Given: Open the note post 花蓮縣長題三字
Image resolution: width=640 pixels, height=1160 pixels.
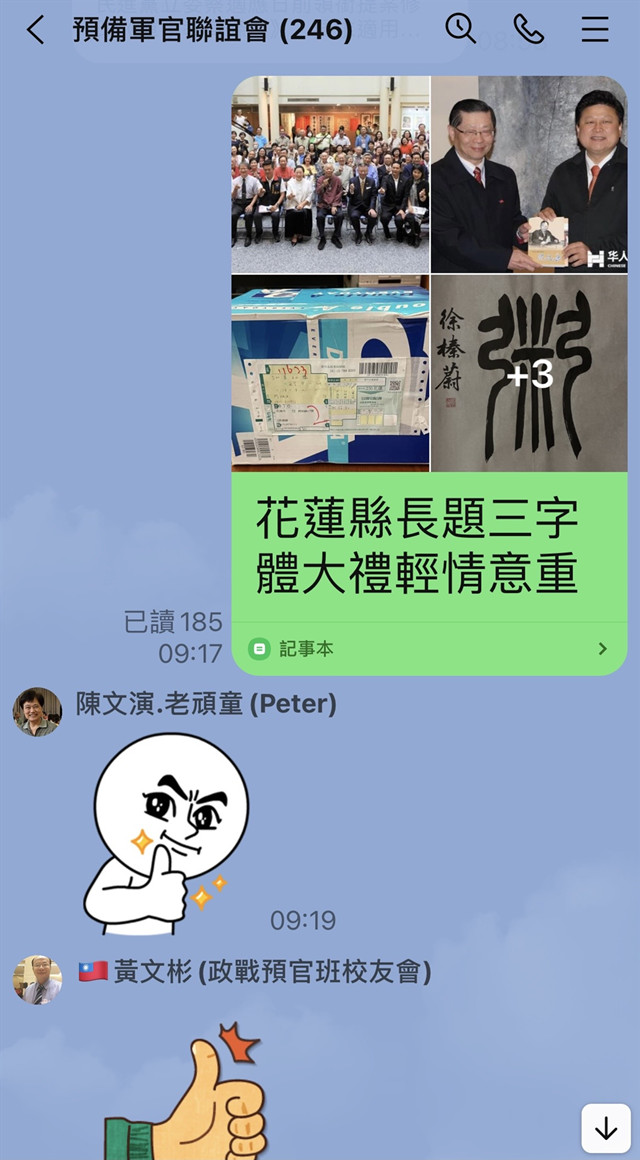Looking at the screenshot, I should point(420,546).
